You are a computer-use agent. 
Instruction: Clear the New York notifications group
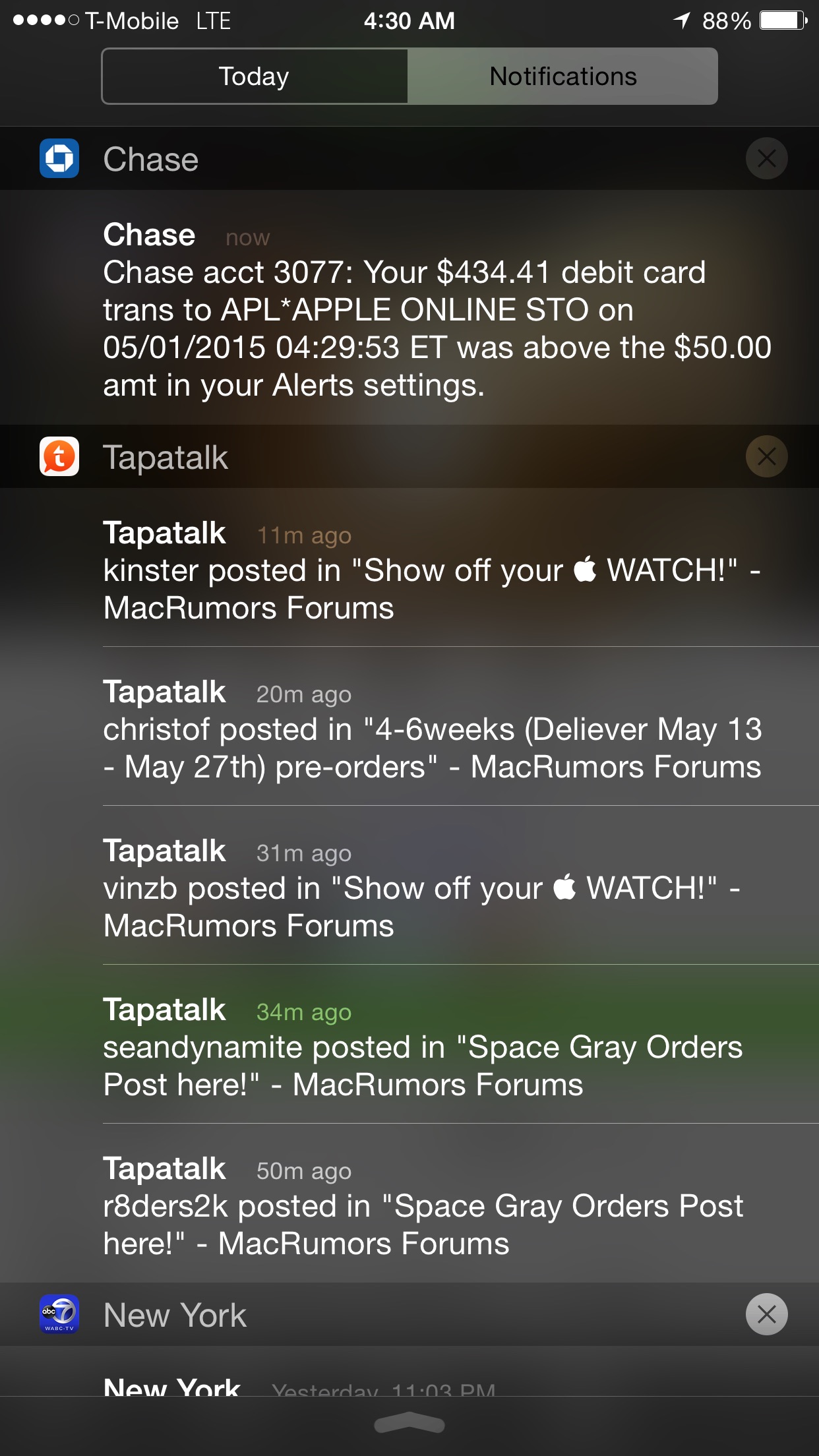(x=766, y=1314)
